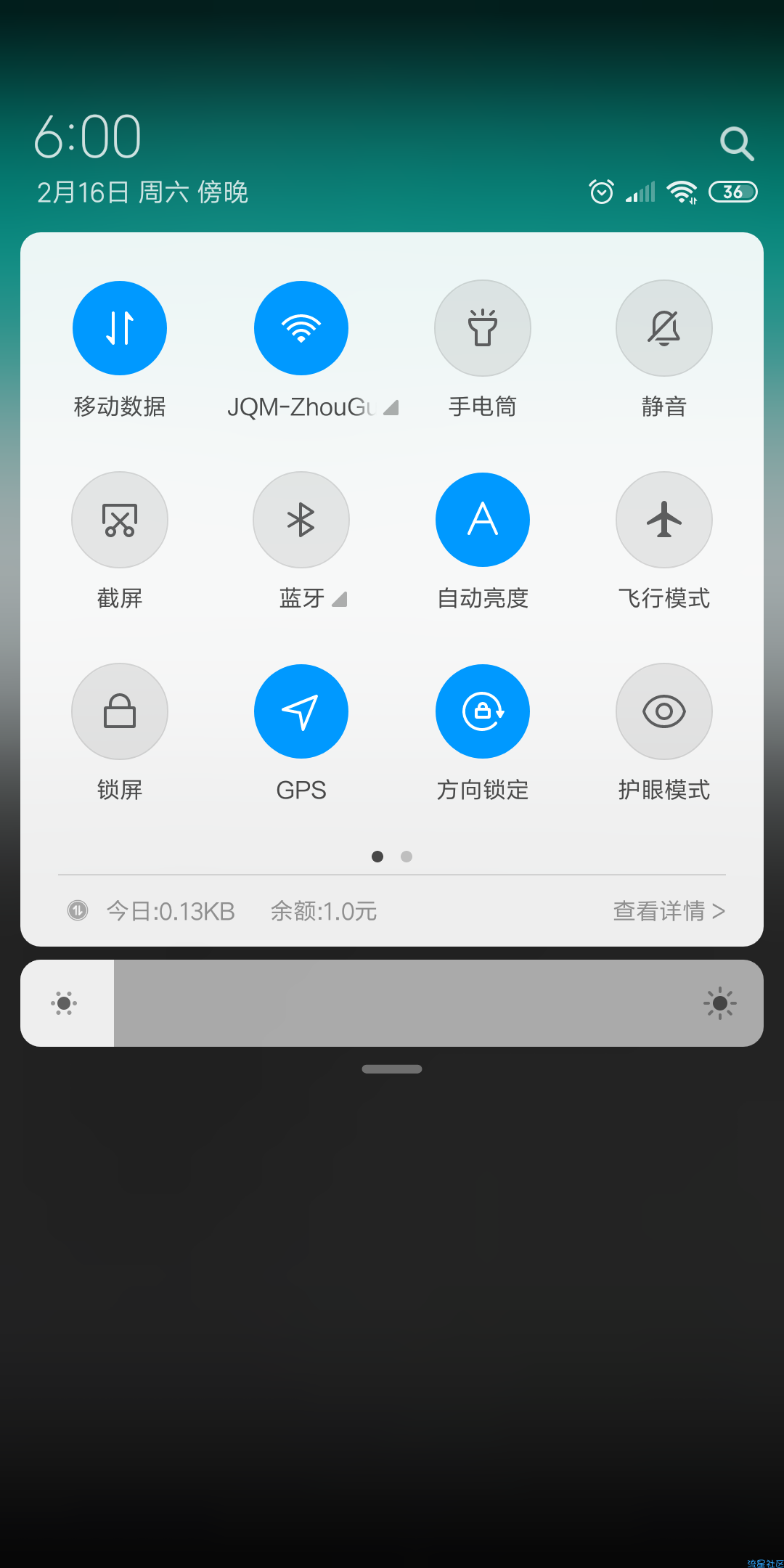
Task: Open data usage details (查看详情)
Action: click(669, 911)
